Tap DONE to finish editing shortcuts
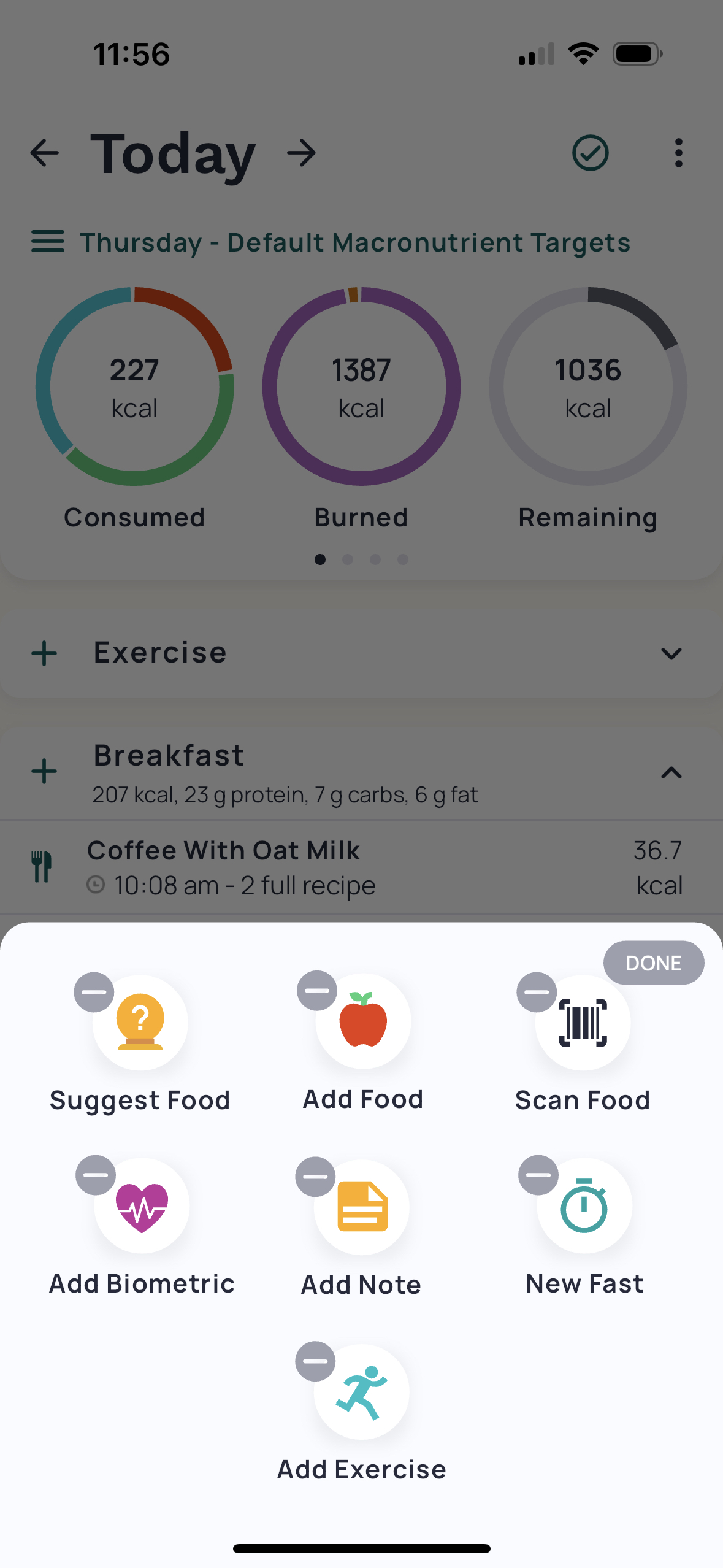Screen dimensions: 723x1568 (653, 963)
